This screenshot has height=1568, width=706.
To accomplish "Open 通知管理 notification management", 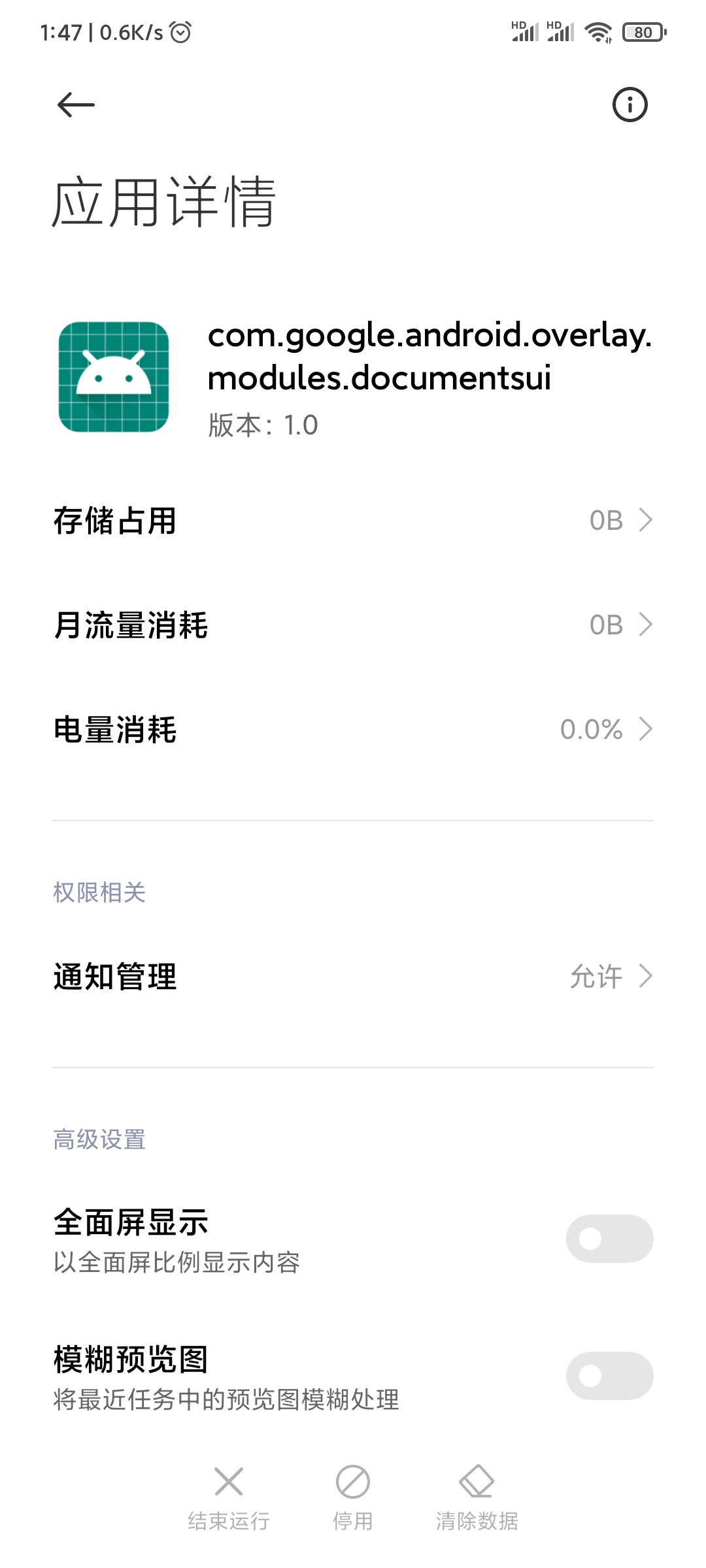I will pyautogui.click(x=353, y=977).
